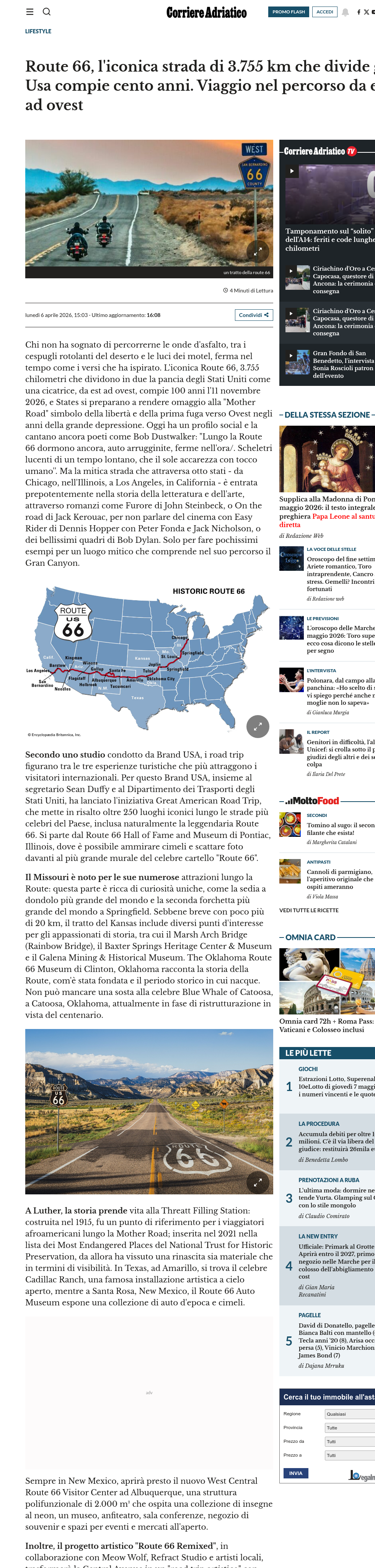The width and height of the screenshot is (375, 1568).
Task: Open the LIFESTYLE section link
Action: (38, 31)
